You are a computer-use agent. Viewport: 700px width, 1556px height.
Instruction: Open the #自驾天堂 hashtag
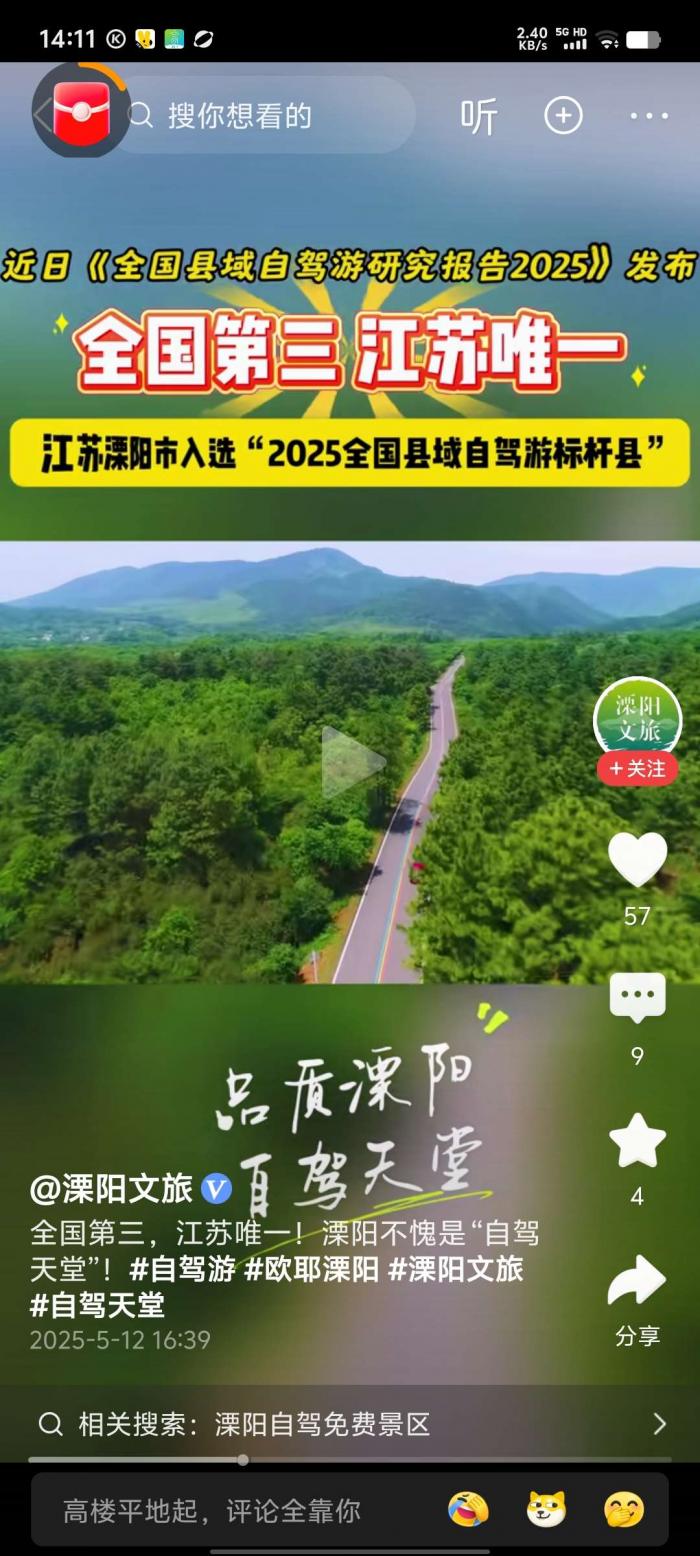(x=97, y=1304)
